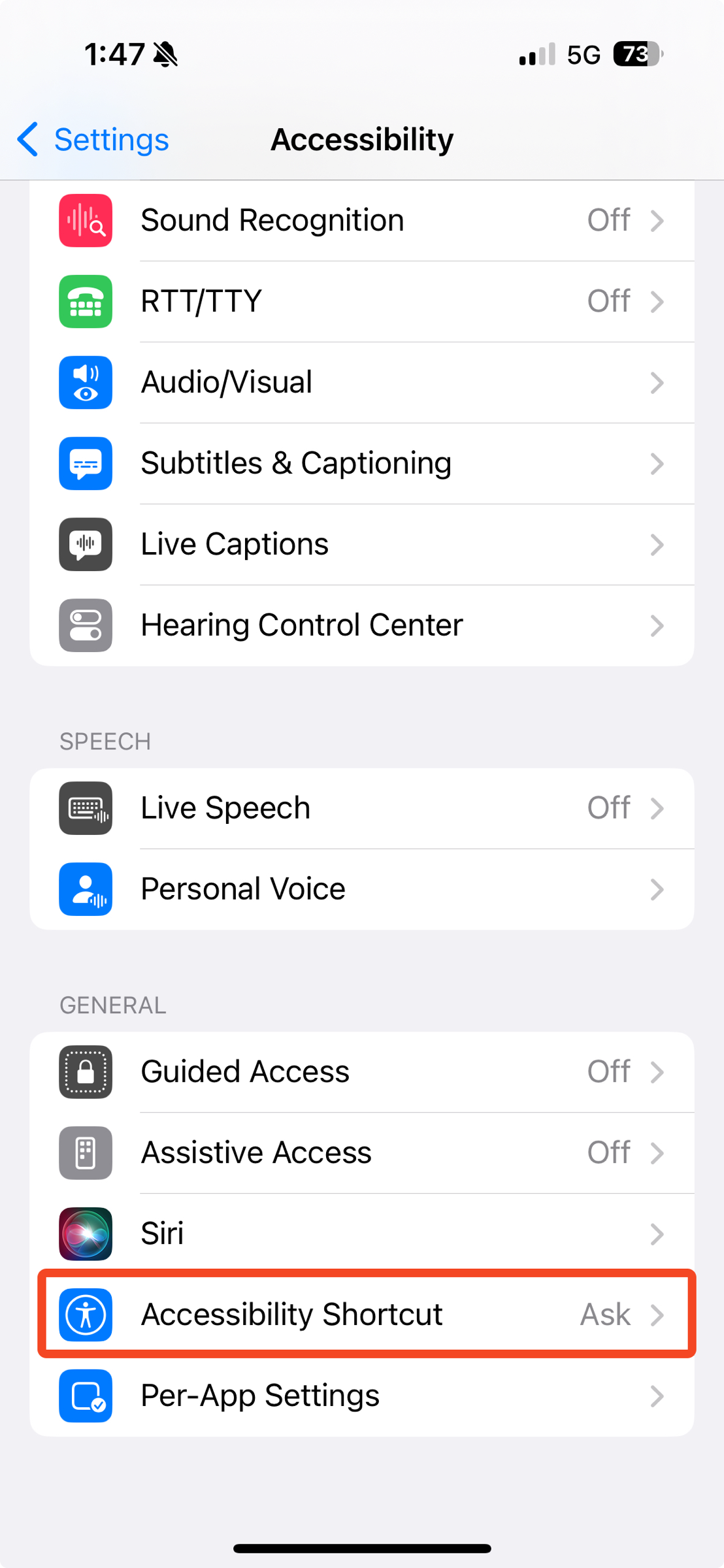The height and width of the screenshot is (1568, 724).
Task: Open Assistive Access settings
Action: click(x=361, y=1153)
